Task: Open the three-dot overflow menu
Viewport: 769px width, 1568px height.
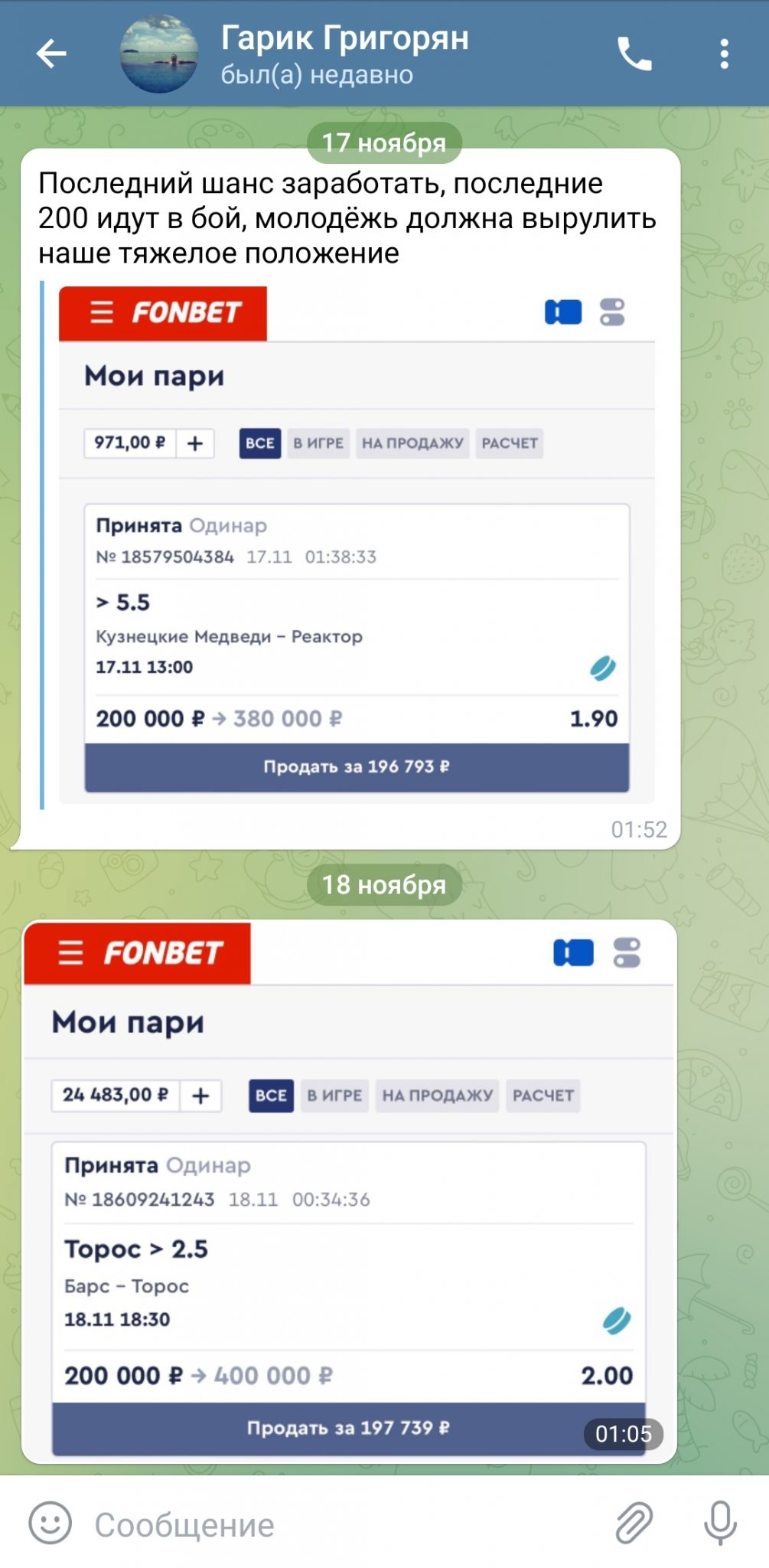Action: click(x=724, y=54)
